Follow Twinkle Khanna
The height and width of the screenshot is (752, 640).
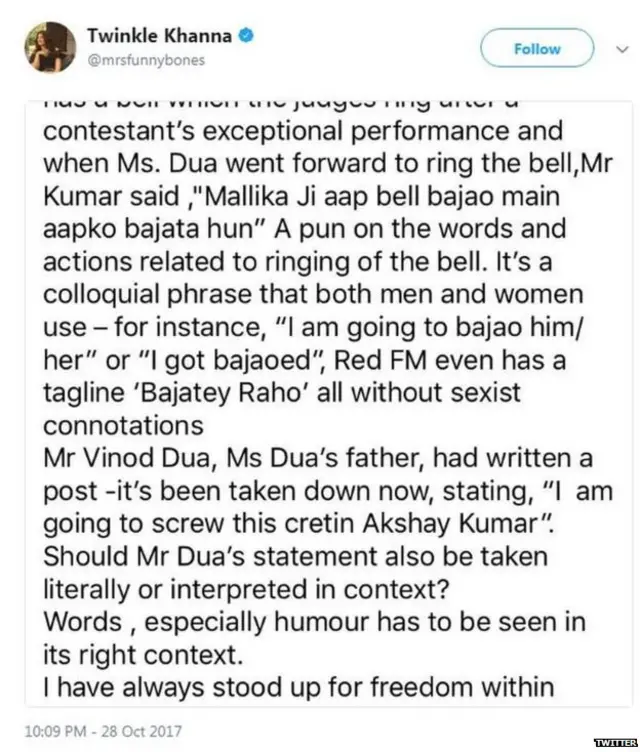pyautogui.click(x=537, y=48)
